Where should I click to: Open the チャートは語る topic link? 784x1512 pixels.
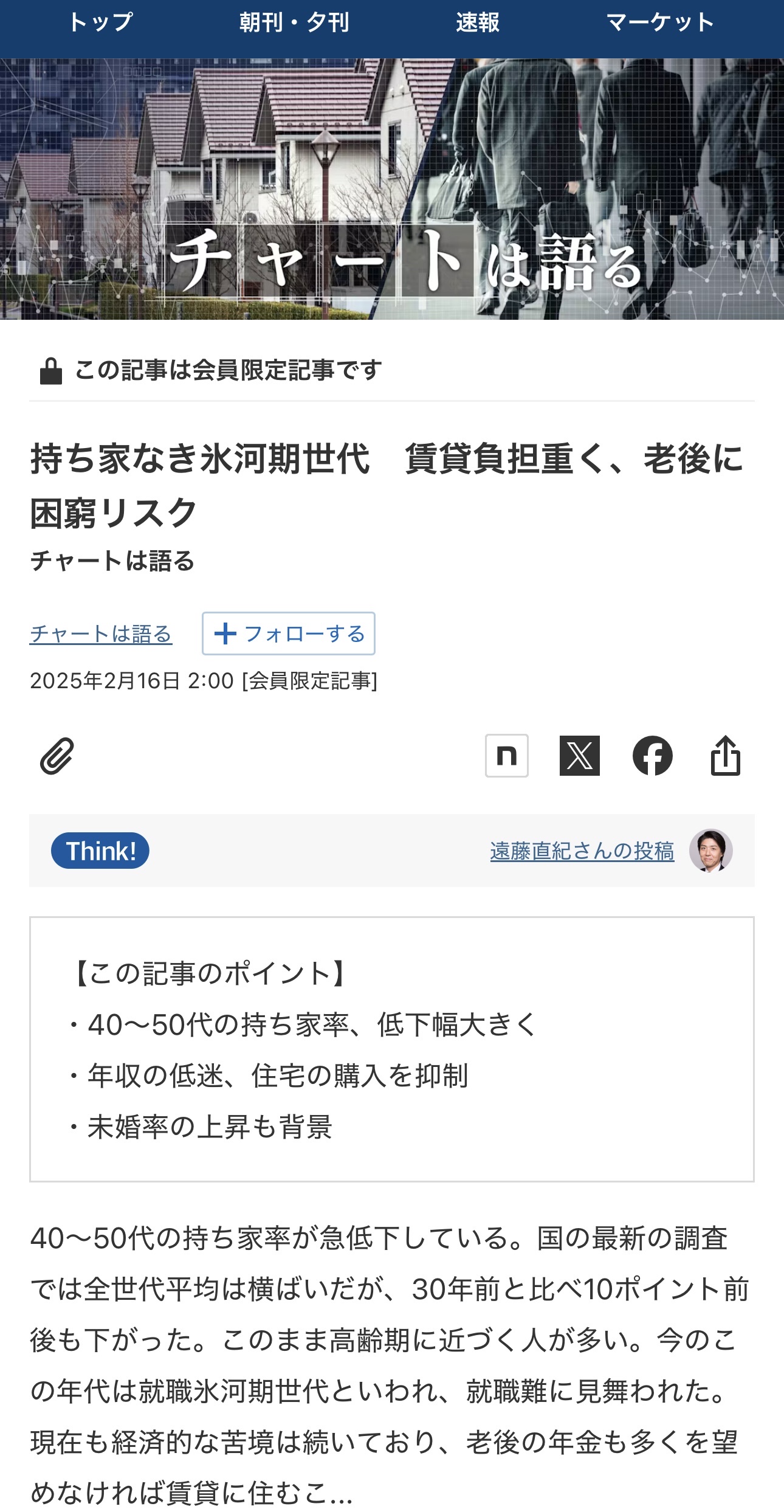(101, 633)
